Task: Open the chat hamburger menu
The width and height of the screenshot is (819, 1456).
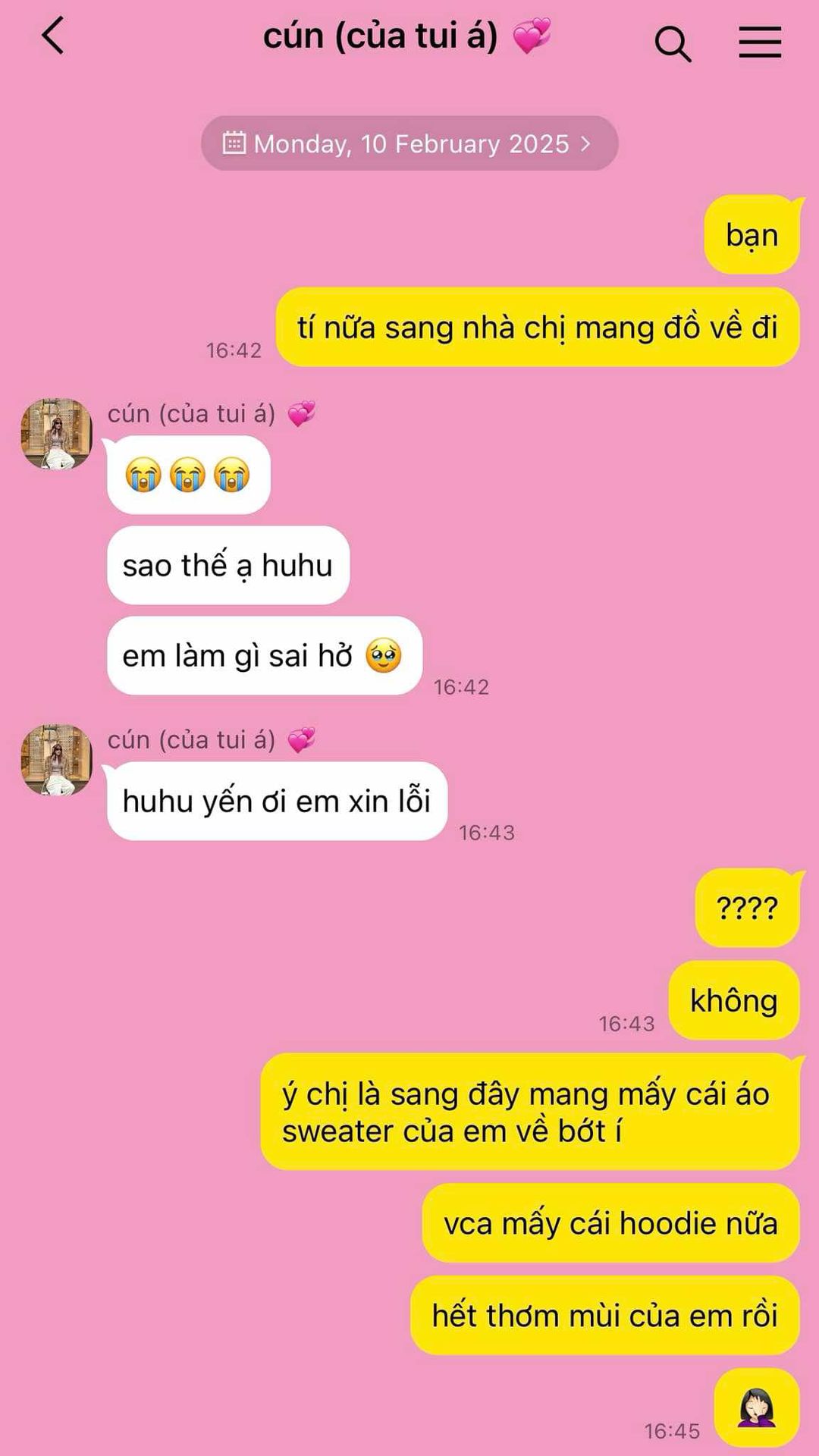Action: [x=760, y=42]
